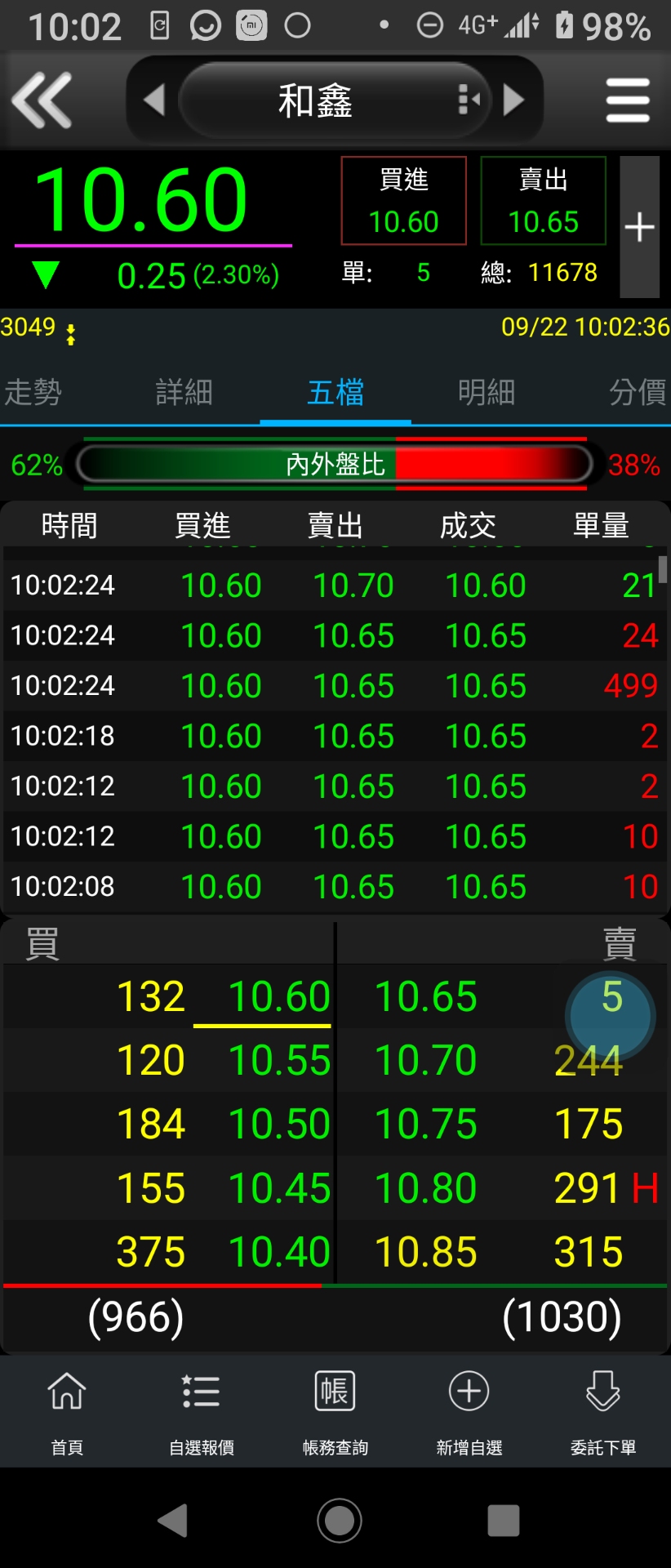The width and height of the screenshot is (671, 1568).
Task: Tap the 買進 10.60 buy box
Action: coord(403,201)
